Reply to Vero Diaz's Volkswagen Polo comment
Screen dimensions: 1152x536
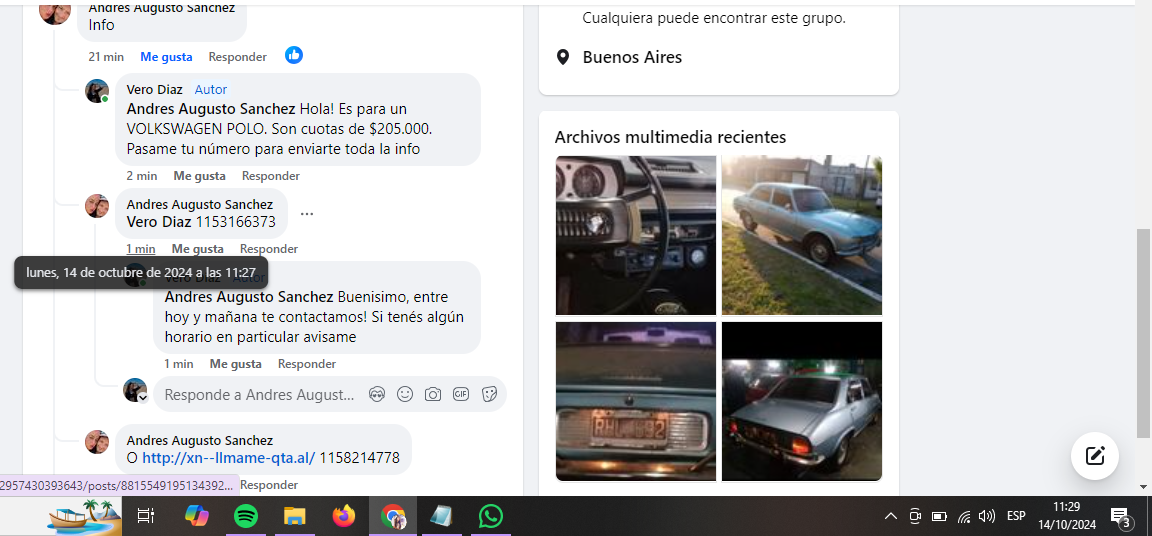[x=270, y=176]
